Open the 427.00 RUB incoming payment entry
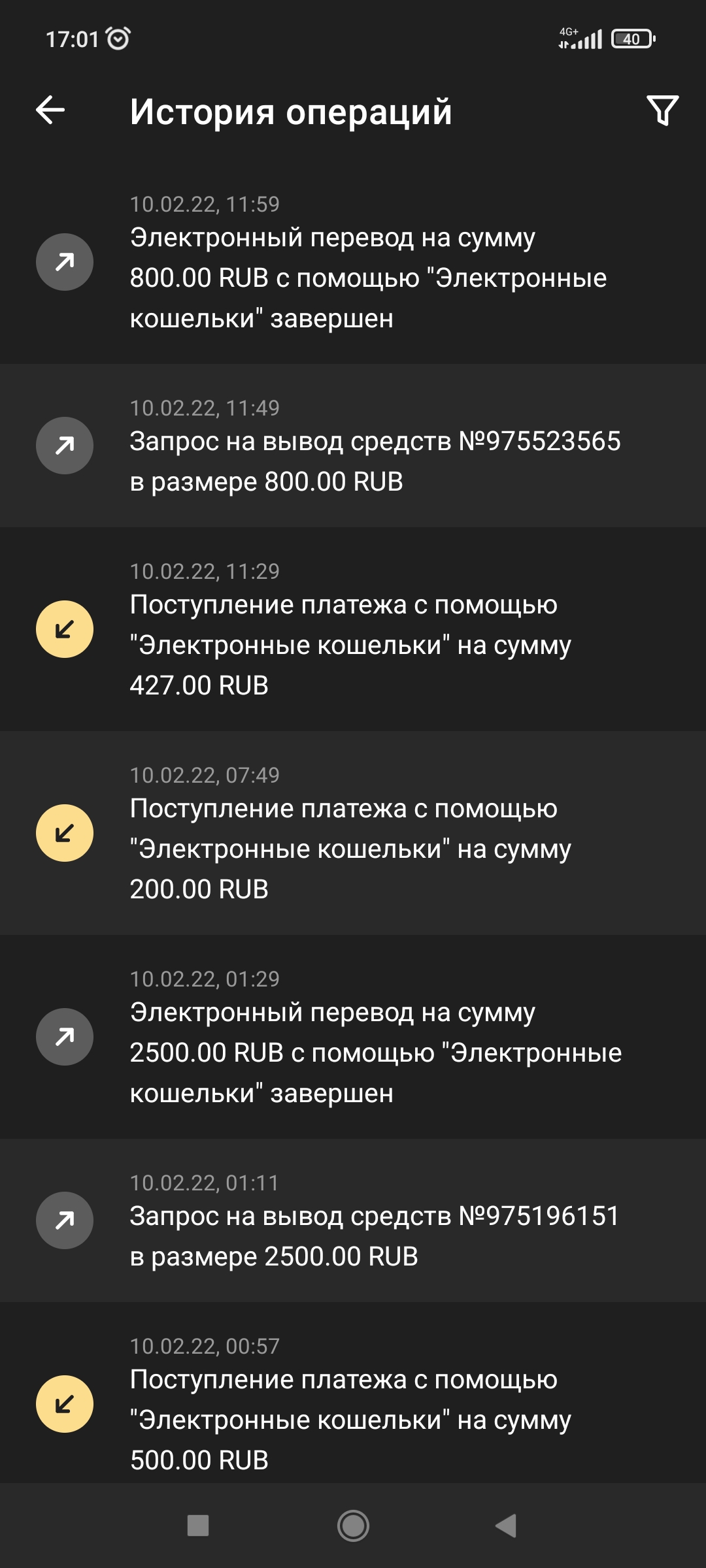The image size is (706, 1568). (353, 629)
